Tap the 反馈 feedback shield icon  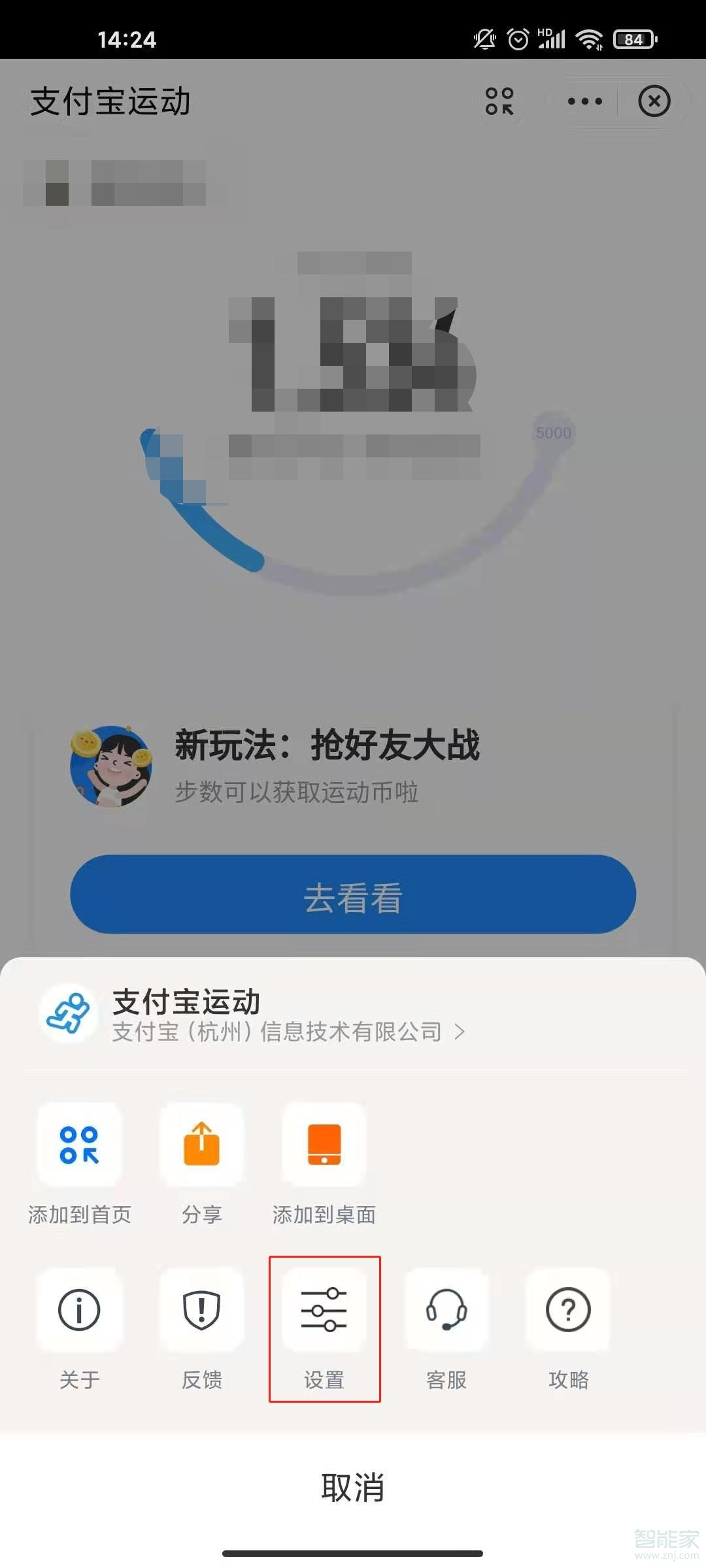pyautogui.click(x=202, y=1310)
